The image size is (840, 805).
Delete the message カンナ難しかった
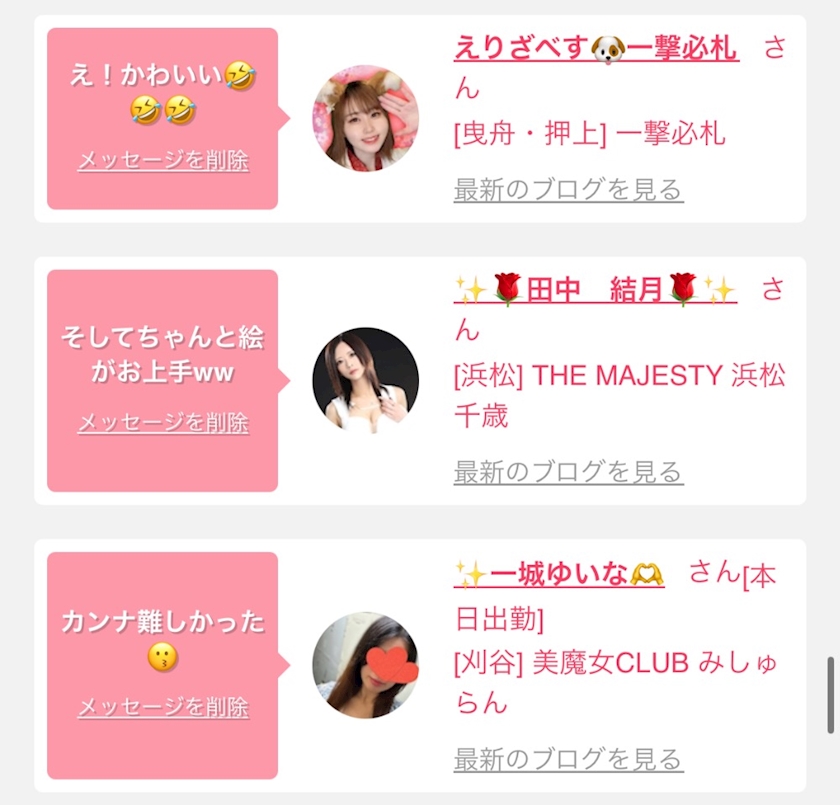[x=163, y=707]
